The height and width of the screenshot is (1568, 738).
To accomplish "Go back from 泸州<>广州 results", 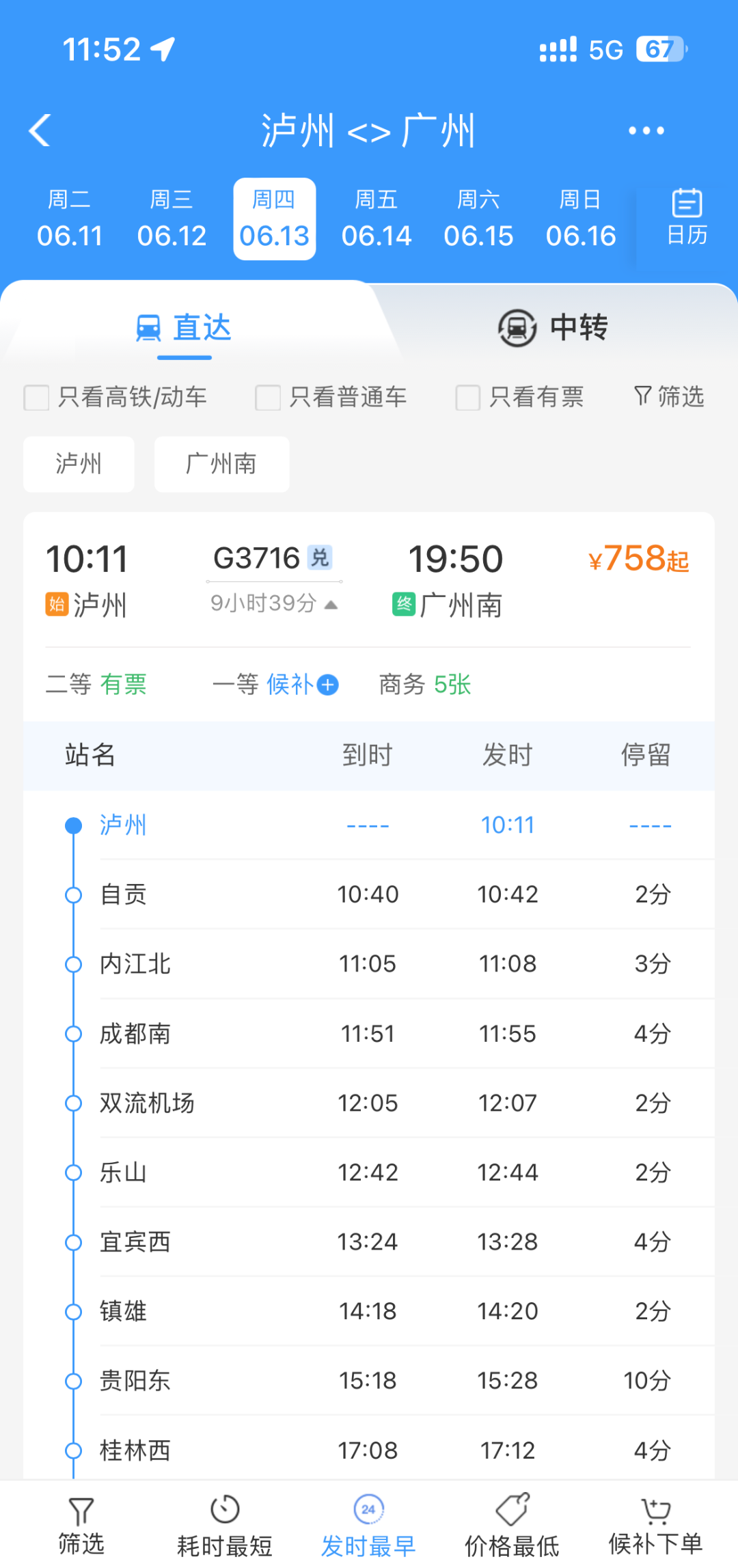I will click(40, 130).
